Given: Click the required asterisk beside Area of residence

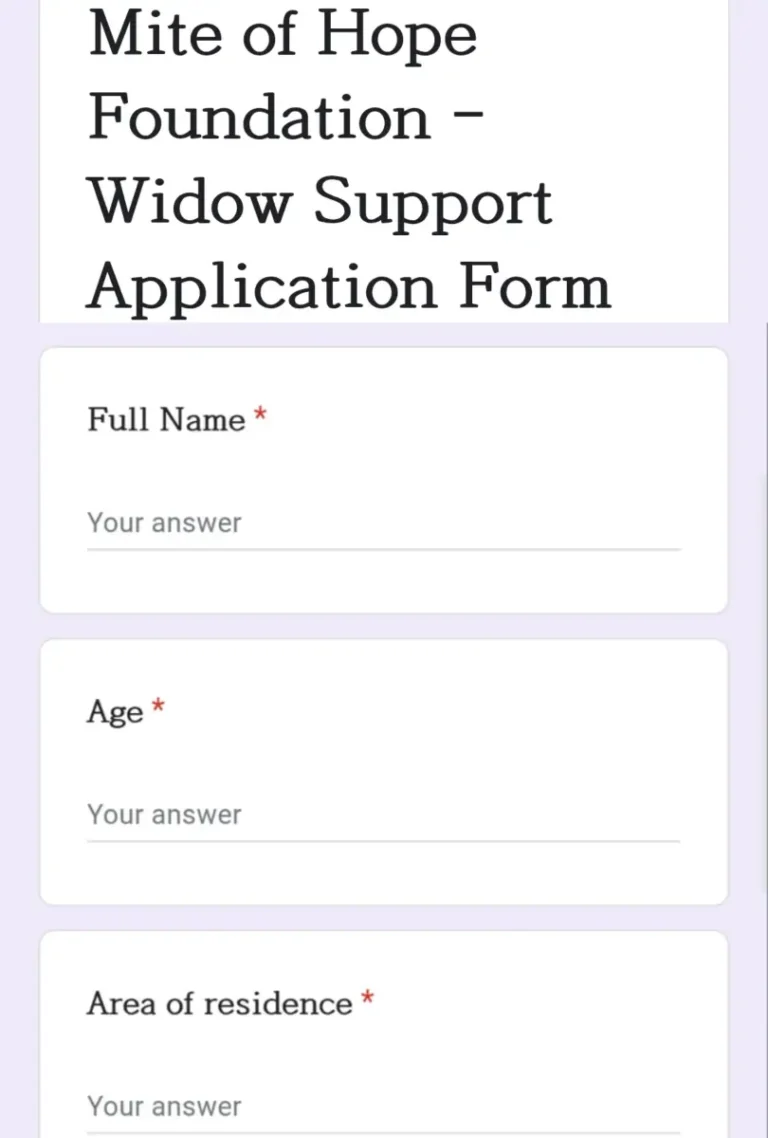Looking at the screenshot, I should (368, 998).
